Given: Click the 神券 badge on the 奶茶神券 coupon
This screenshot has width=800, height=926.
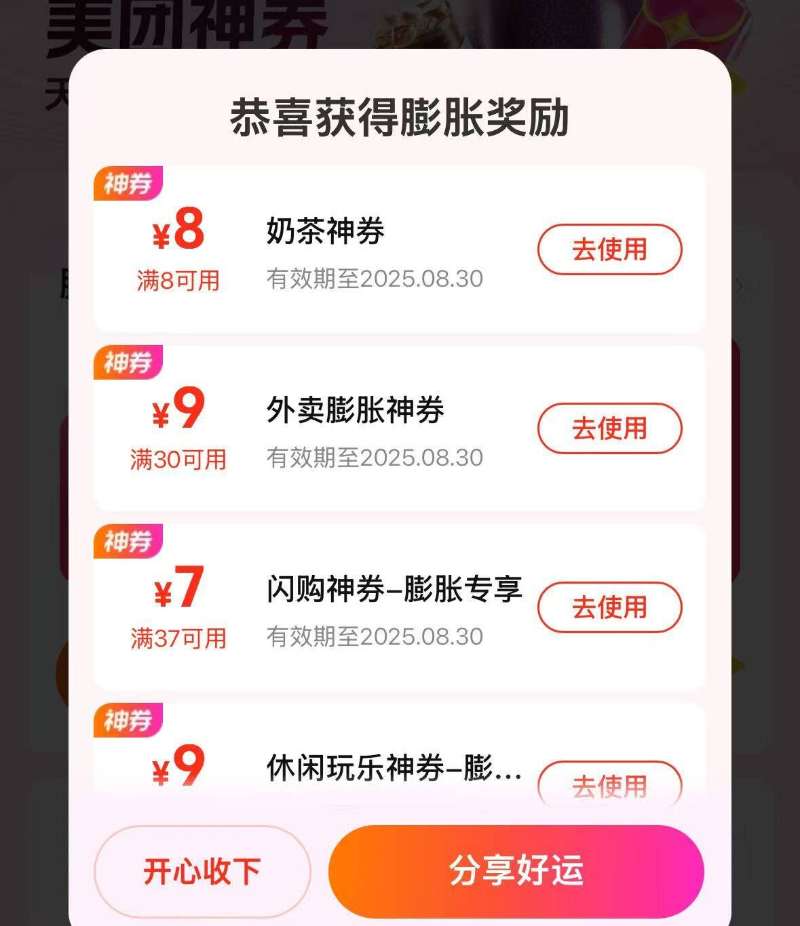Looking at the screenshot, I should tap(126, 180).
